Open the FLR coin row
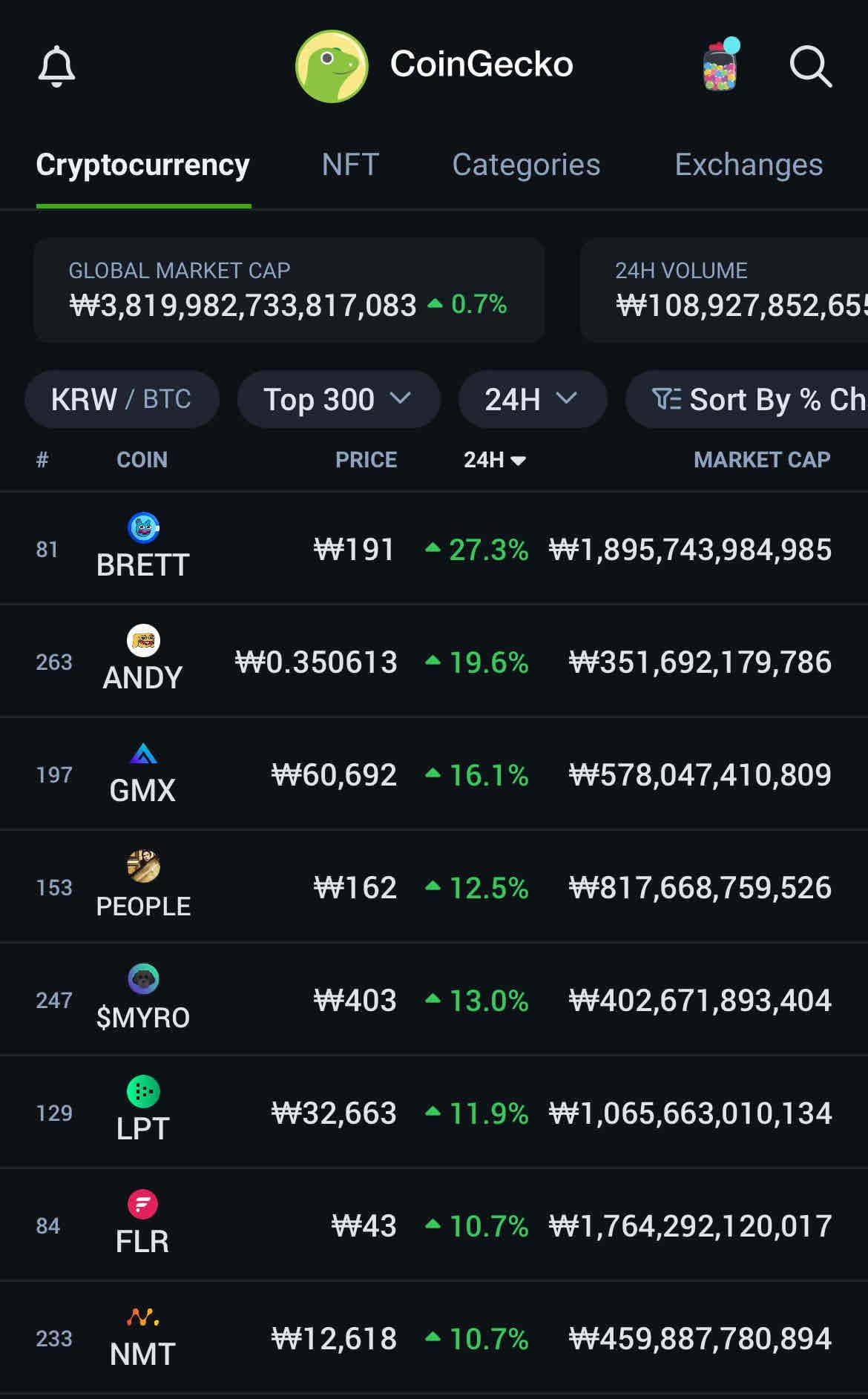Screen dimensions: 868x1399 pyautogui.click(x=434, y=1225)
